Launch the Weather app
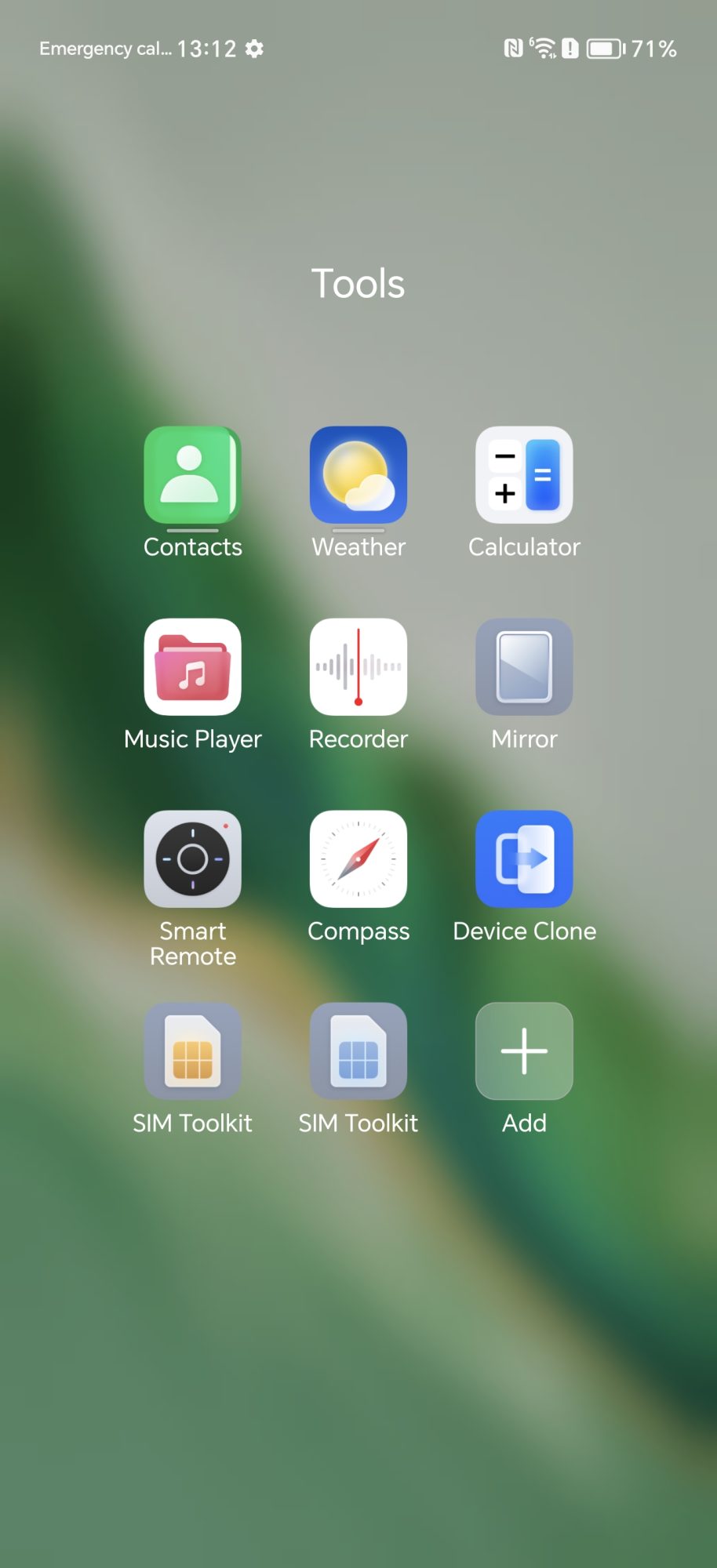The width and height of the screenshot is (717, 1568). 358,475
